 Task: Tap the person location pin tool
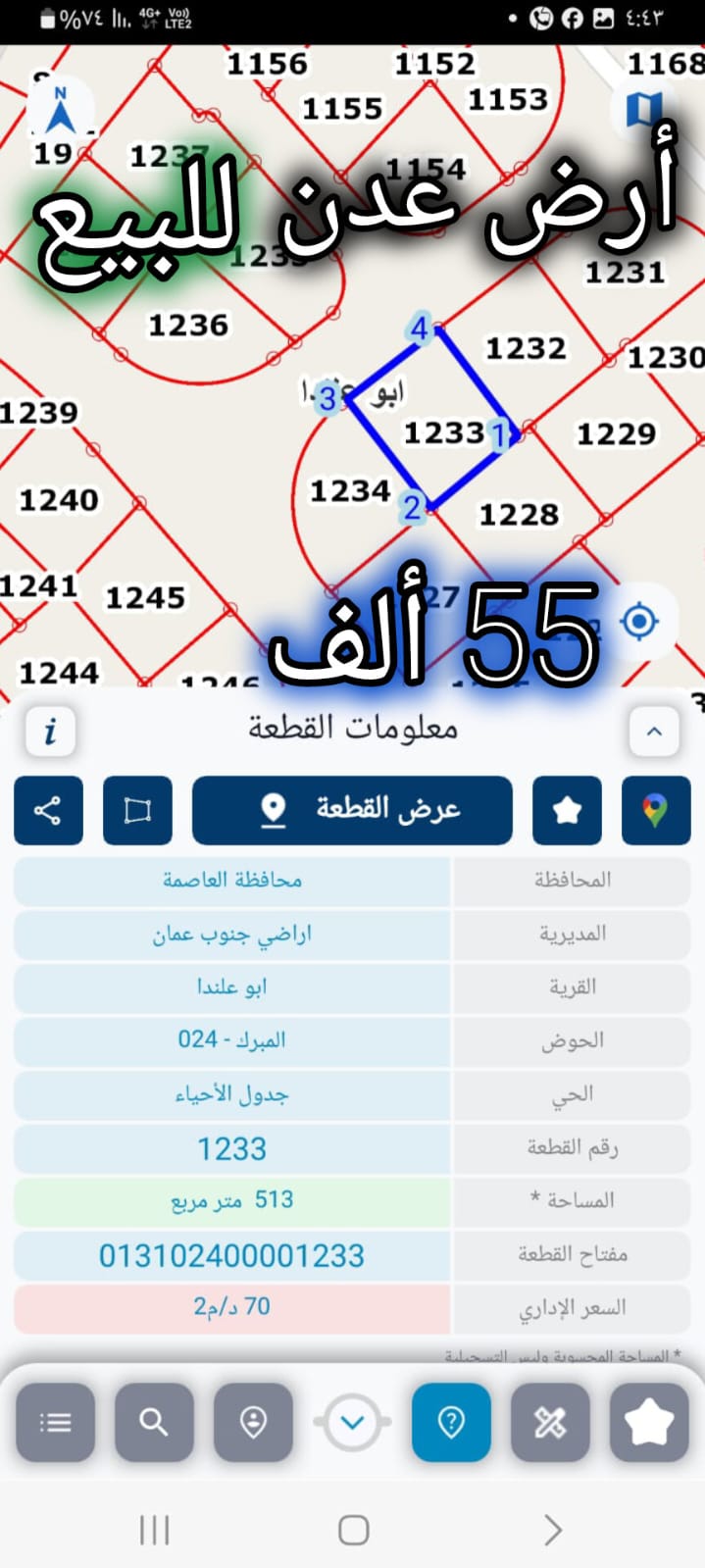coord(253,1422)
